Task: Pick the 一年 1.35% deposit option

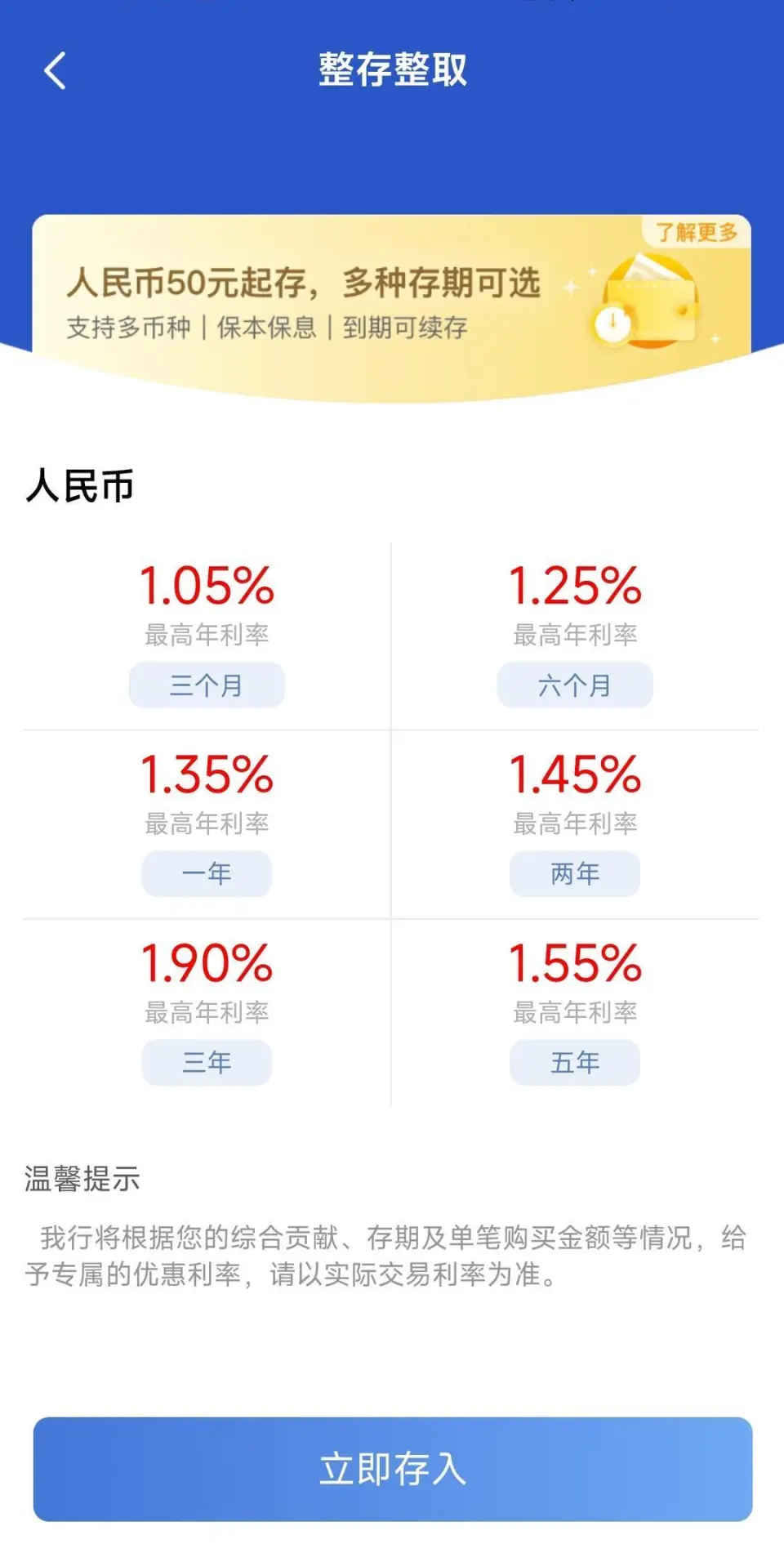Action: tap(207, 872)
